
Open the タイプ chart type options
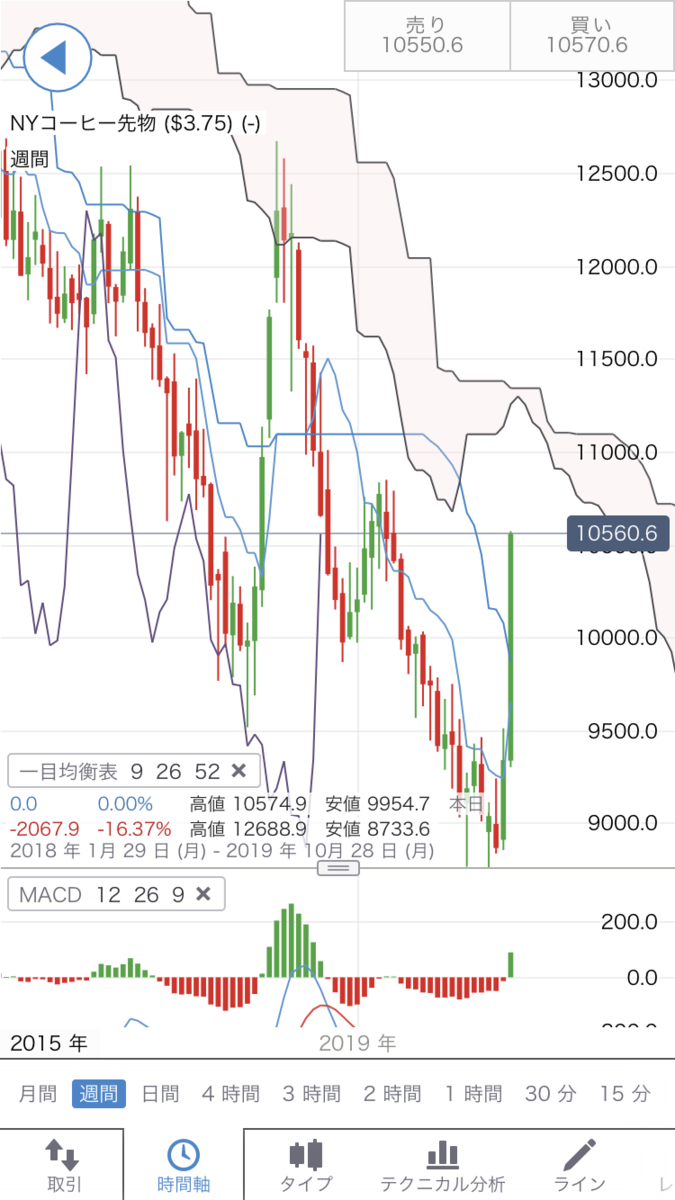[x=306, y=1165]
